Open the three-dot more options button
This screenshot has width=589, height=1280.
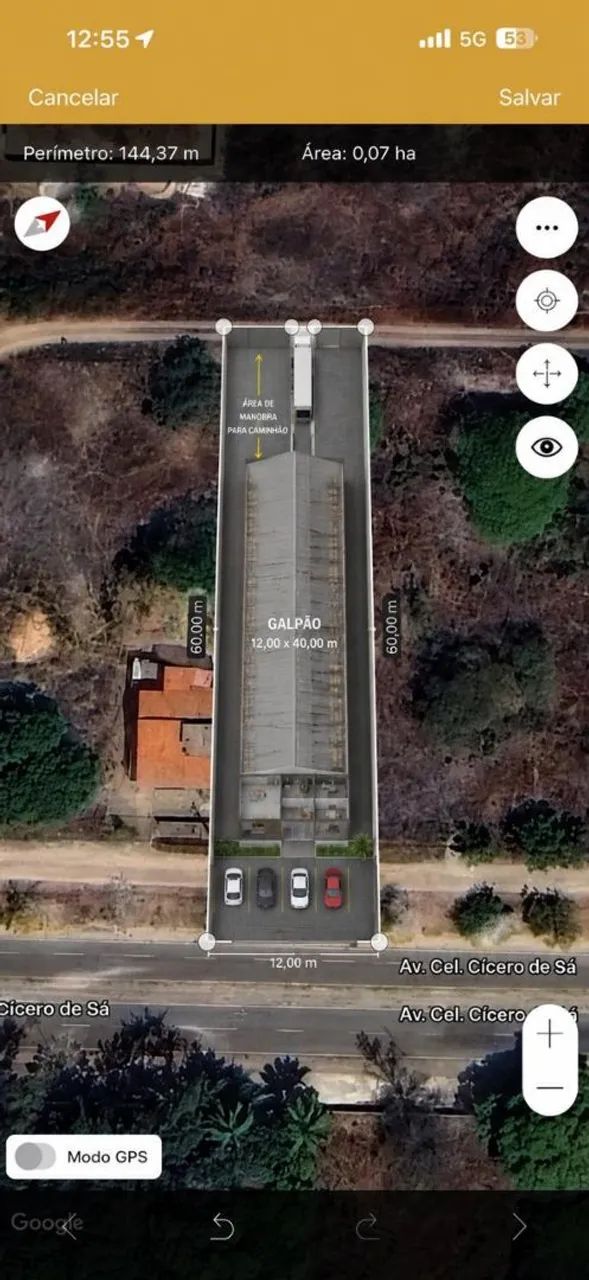click(x=547, y=227)
